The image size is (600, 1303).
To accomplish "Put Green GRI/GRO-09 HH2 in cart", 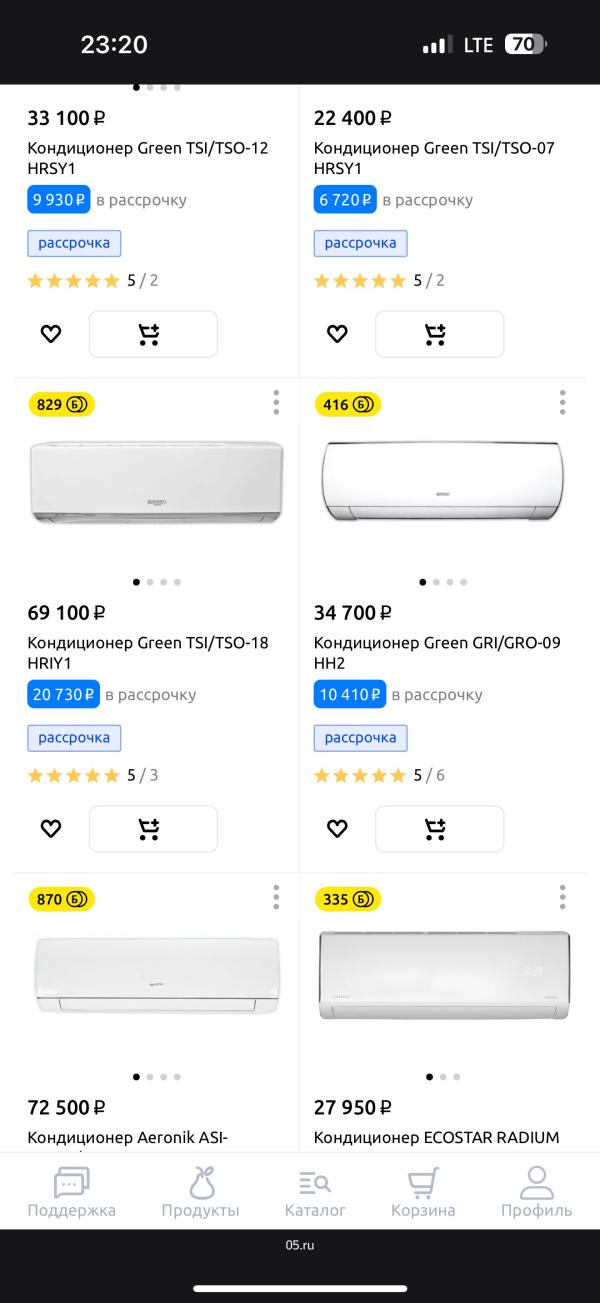I will [x=439, y=828].
